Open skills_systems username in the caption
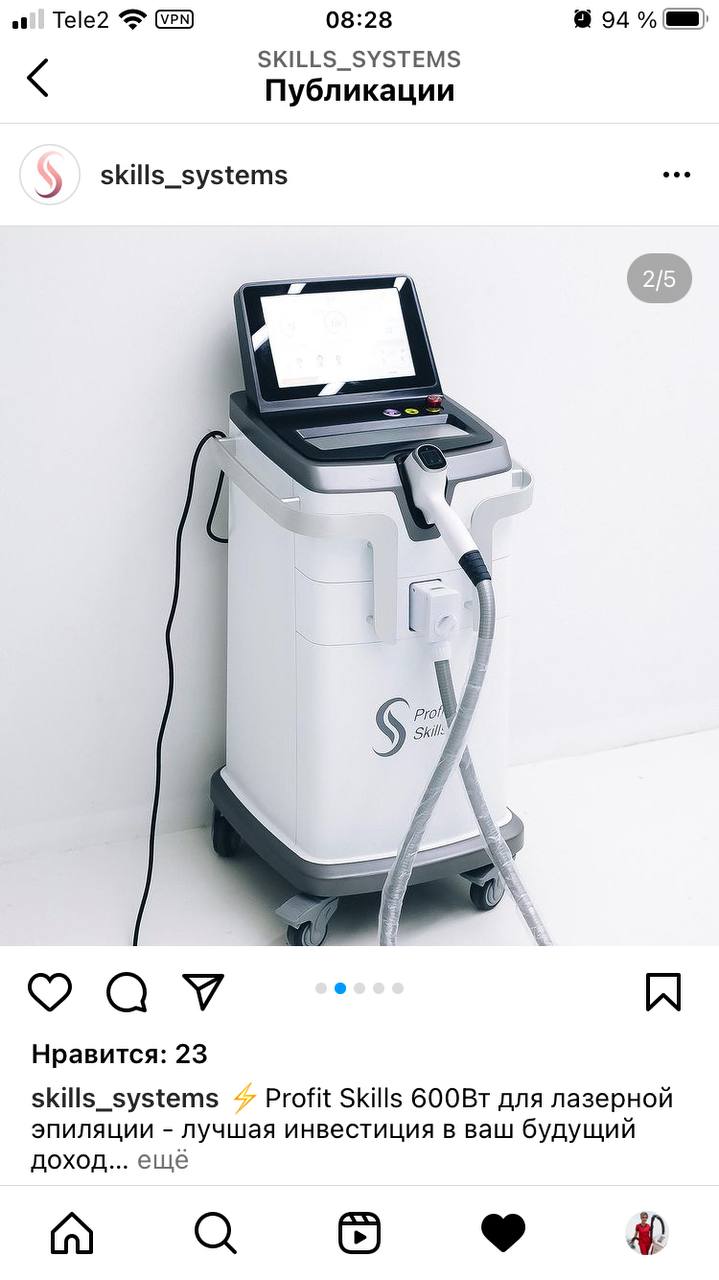This screenshot has height=1280, width=719. (x=125, y=1098)
